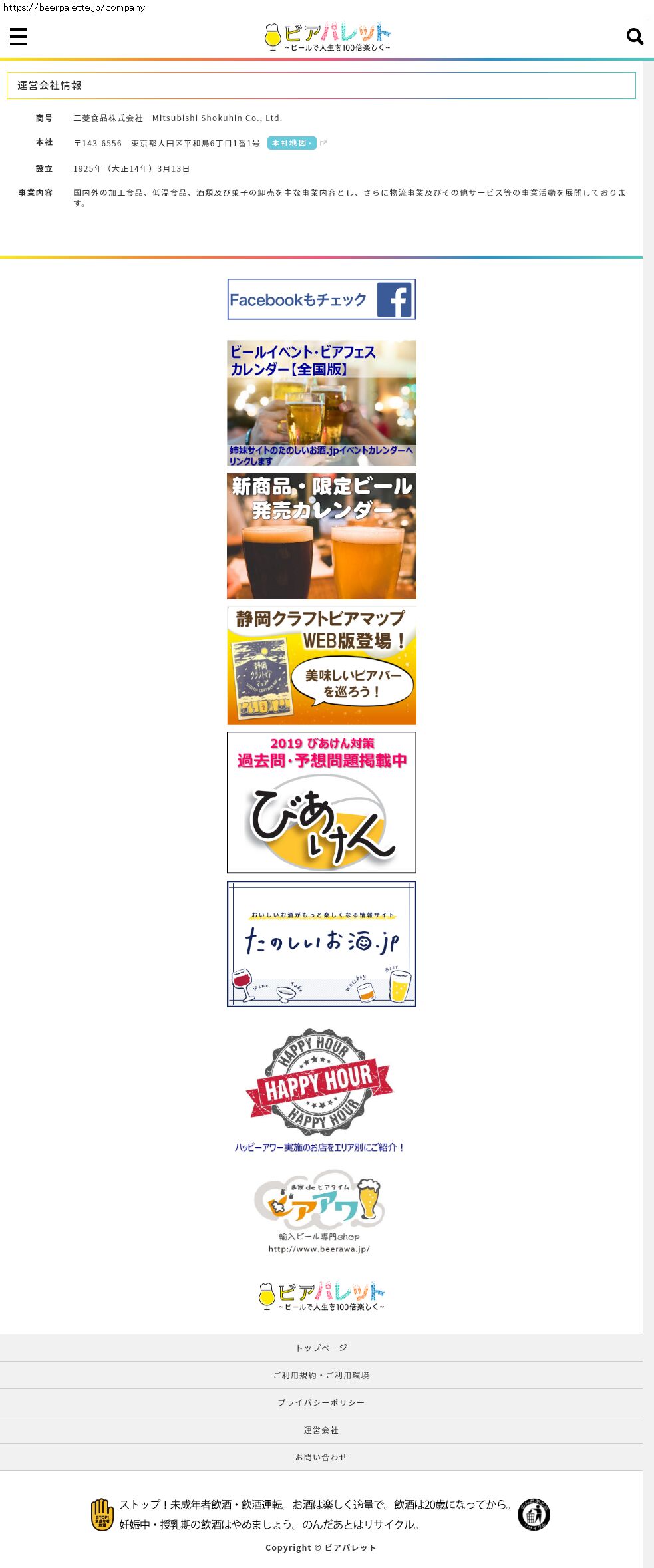Visit the ビアアワ imported beer shop
Screen dimensions: 654x1568
pyautogui.click(x=319, y=1211)
